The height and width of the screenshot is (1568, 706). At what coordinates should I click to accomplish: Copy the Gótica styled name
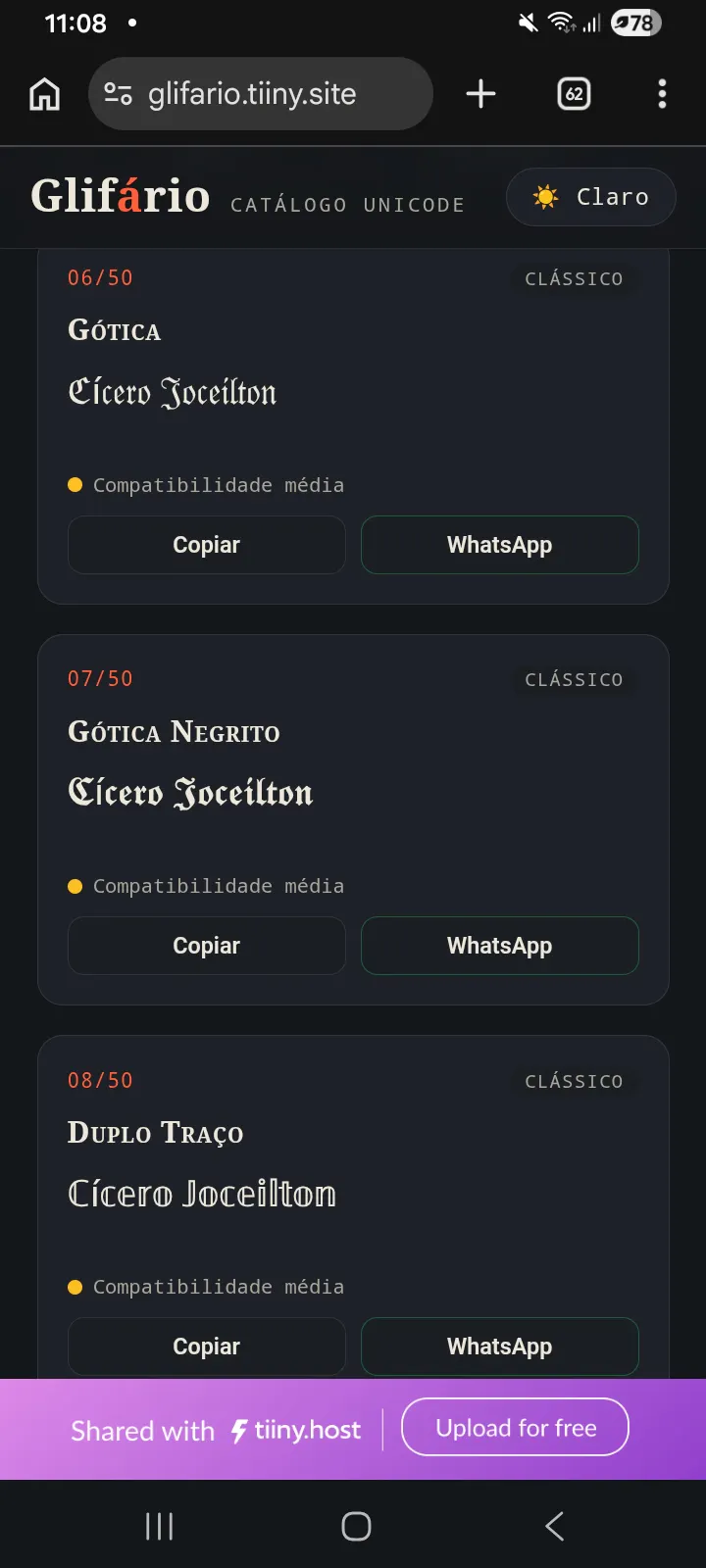point(206,545)
